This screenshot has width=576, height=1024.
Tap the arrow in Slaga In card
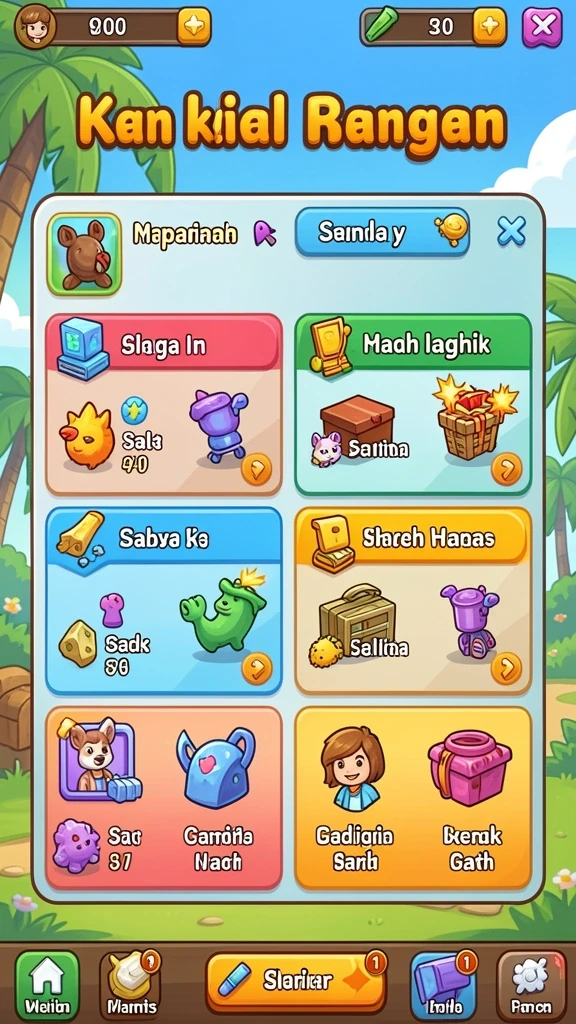[x=257, y=470]
